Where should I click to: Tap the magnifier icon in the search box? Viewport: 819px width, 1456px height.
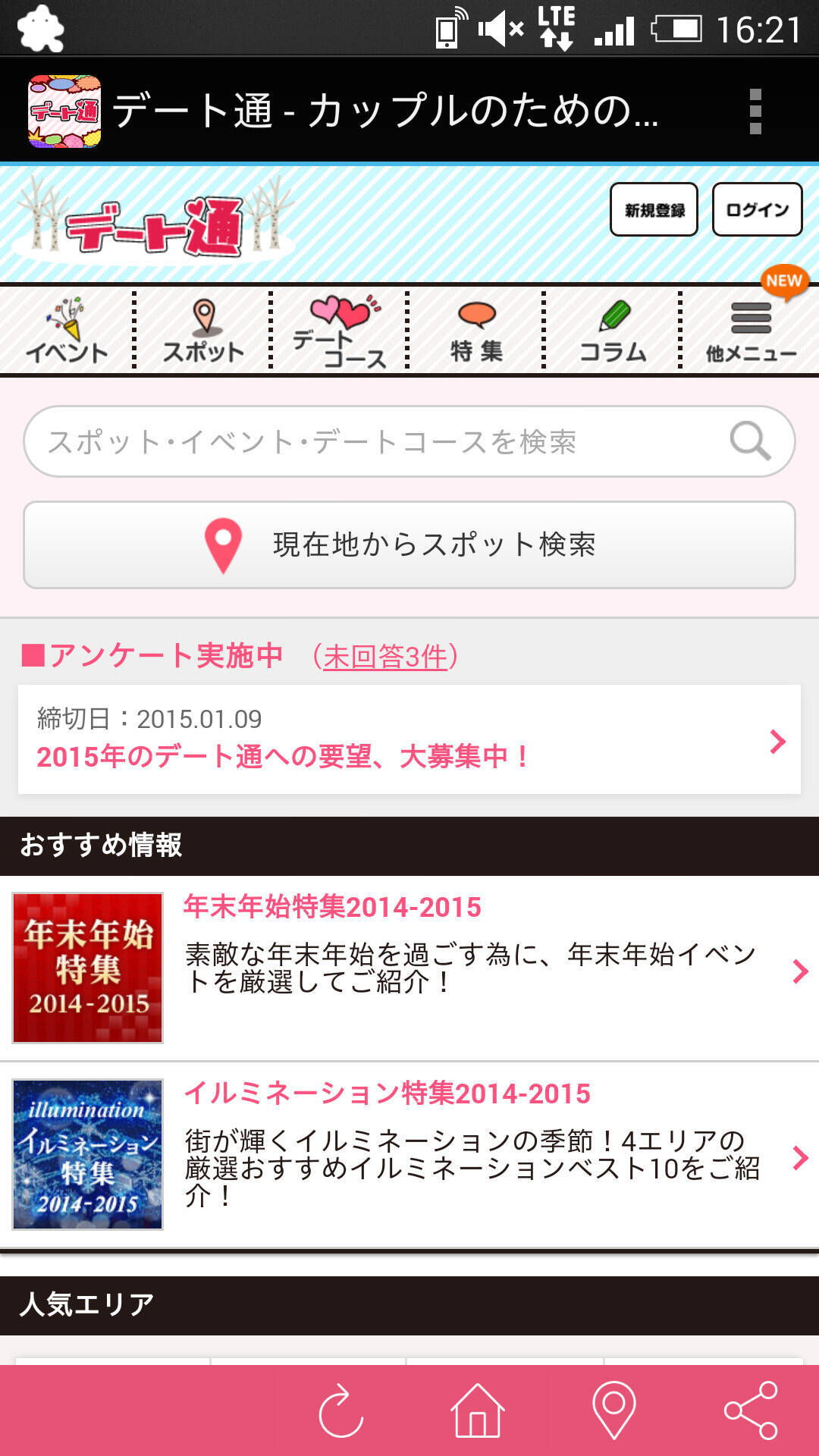click(x=750, y=441)
